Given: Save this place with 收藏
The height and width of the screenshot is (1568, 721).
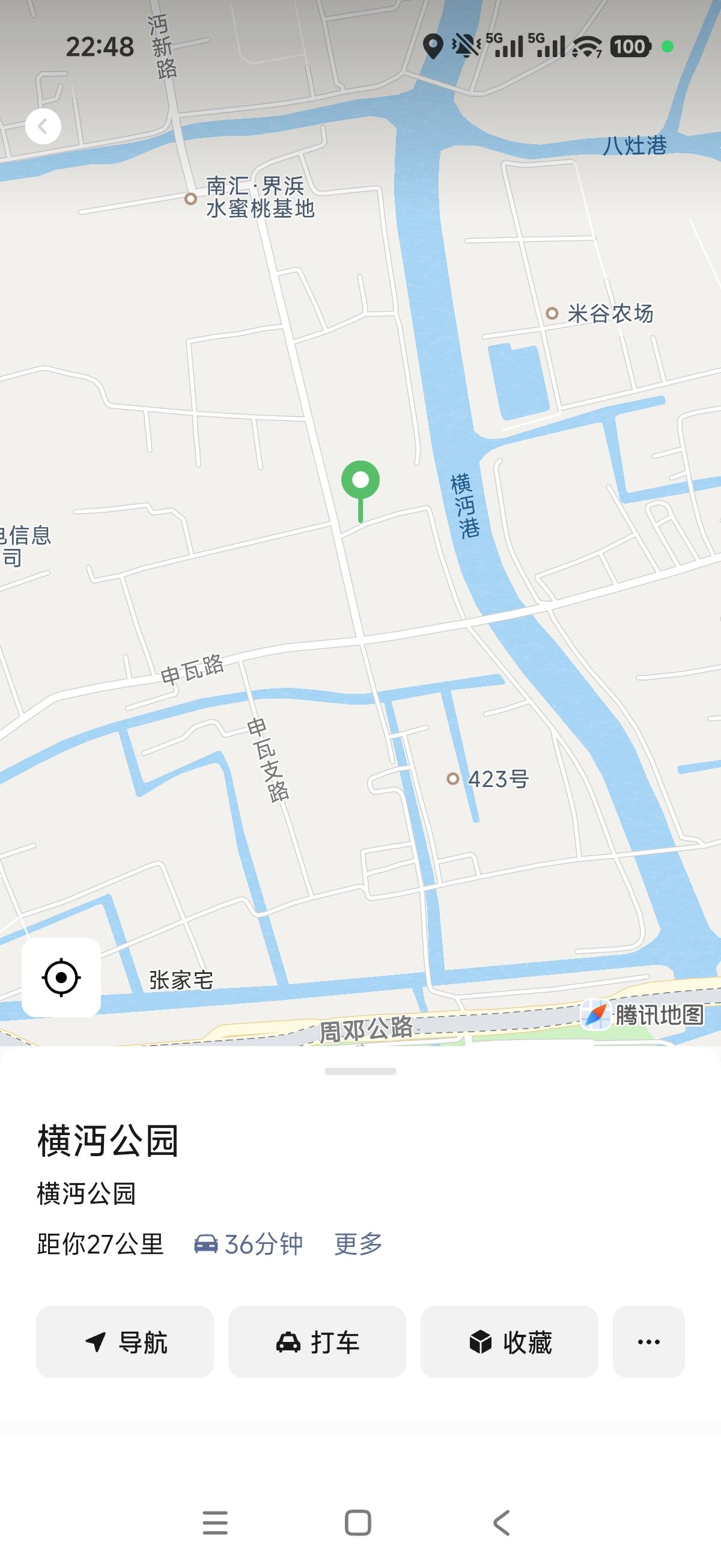Looking at the screenshot, I should click(510, 1341).
